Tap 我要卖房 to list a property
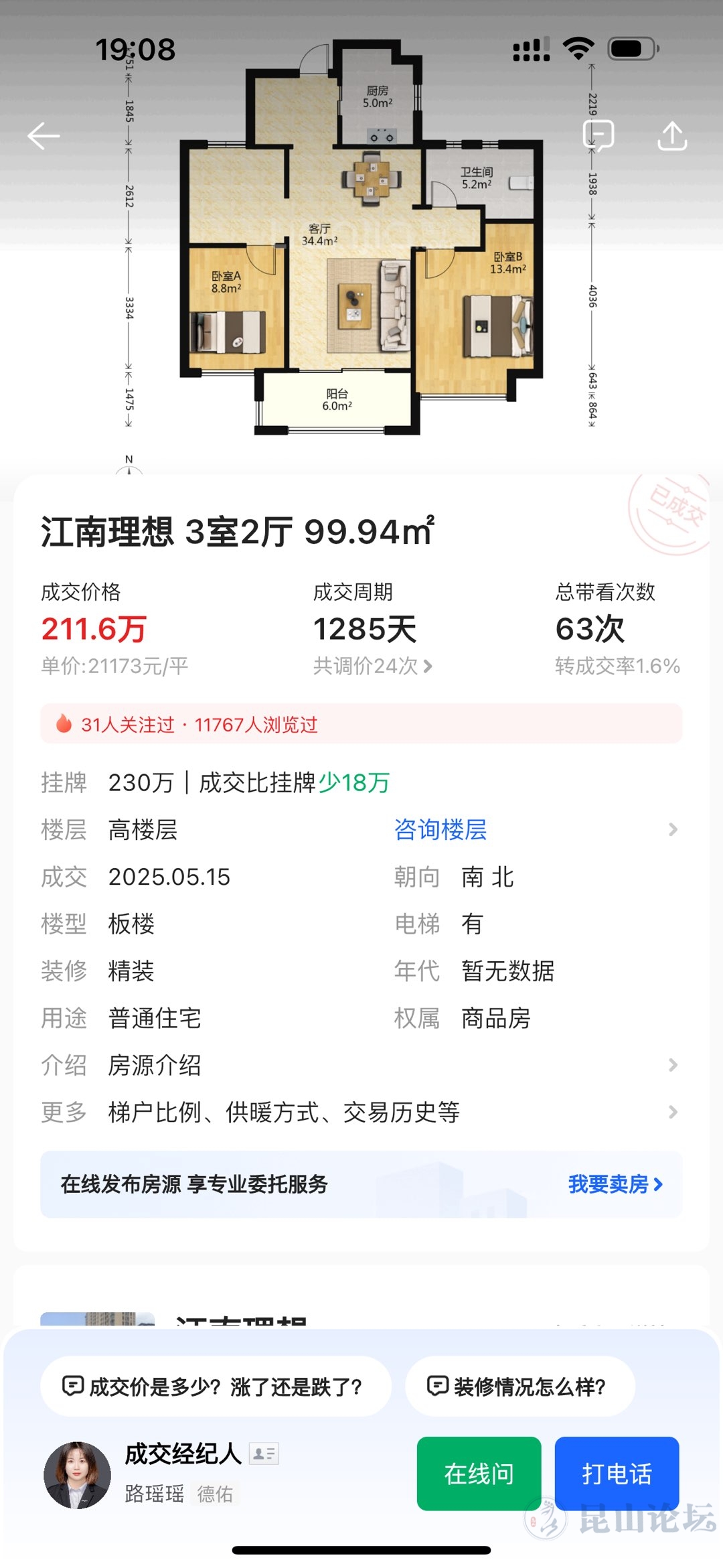 (x=615, y=1184)
